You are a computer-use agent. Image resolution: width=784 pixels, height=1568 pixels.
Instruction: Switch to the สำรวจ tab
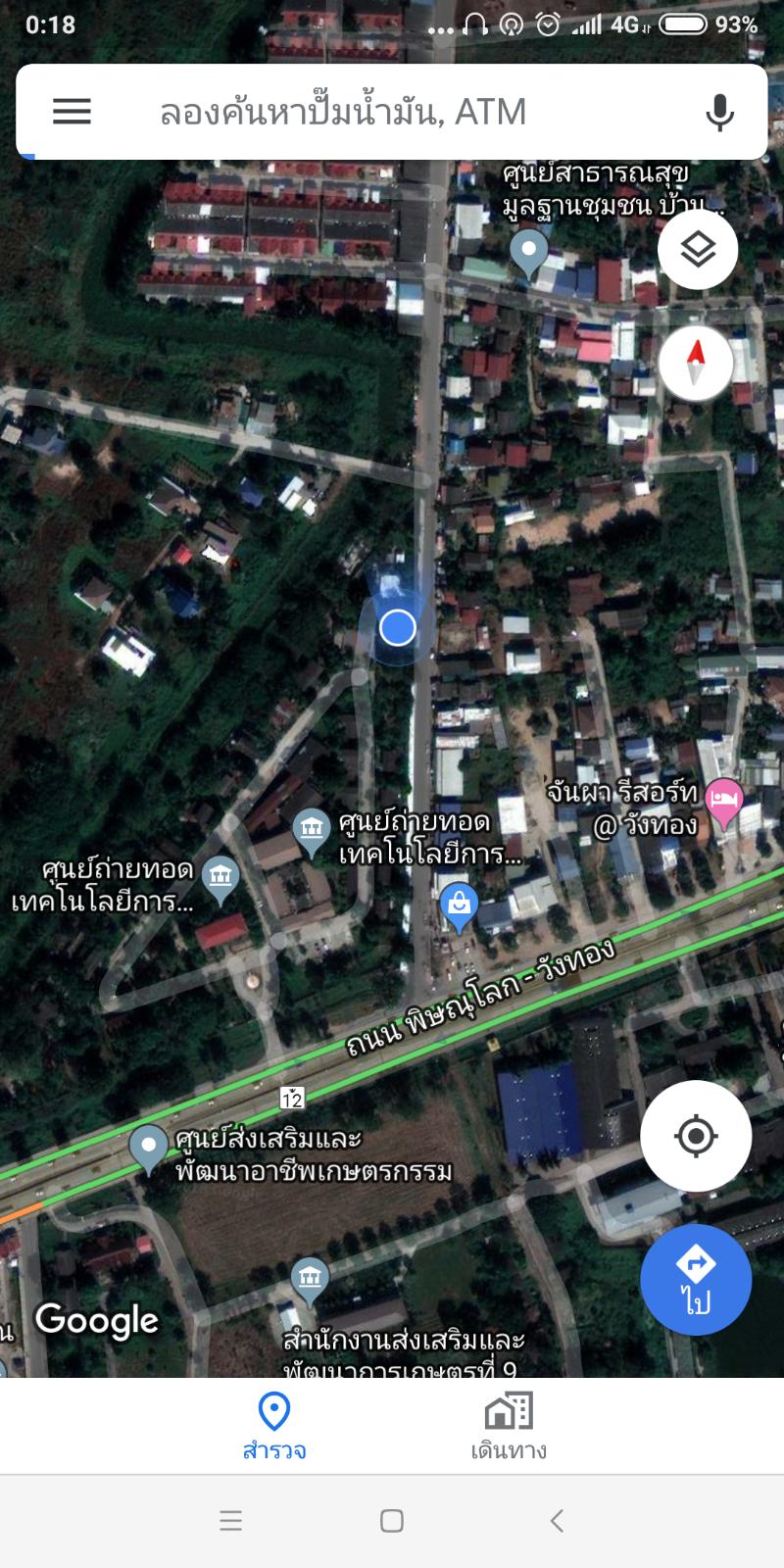point(274,1427)
